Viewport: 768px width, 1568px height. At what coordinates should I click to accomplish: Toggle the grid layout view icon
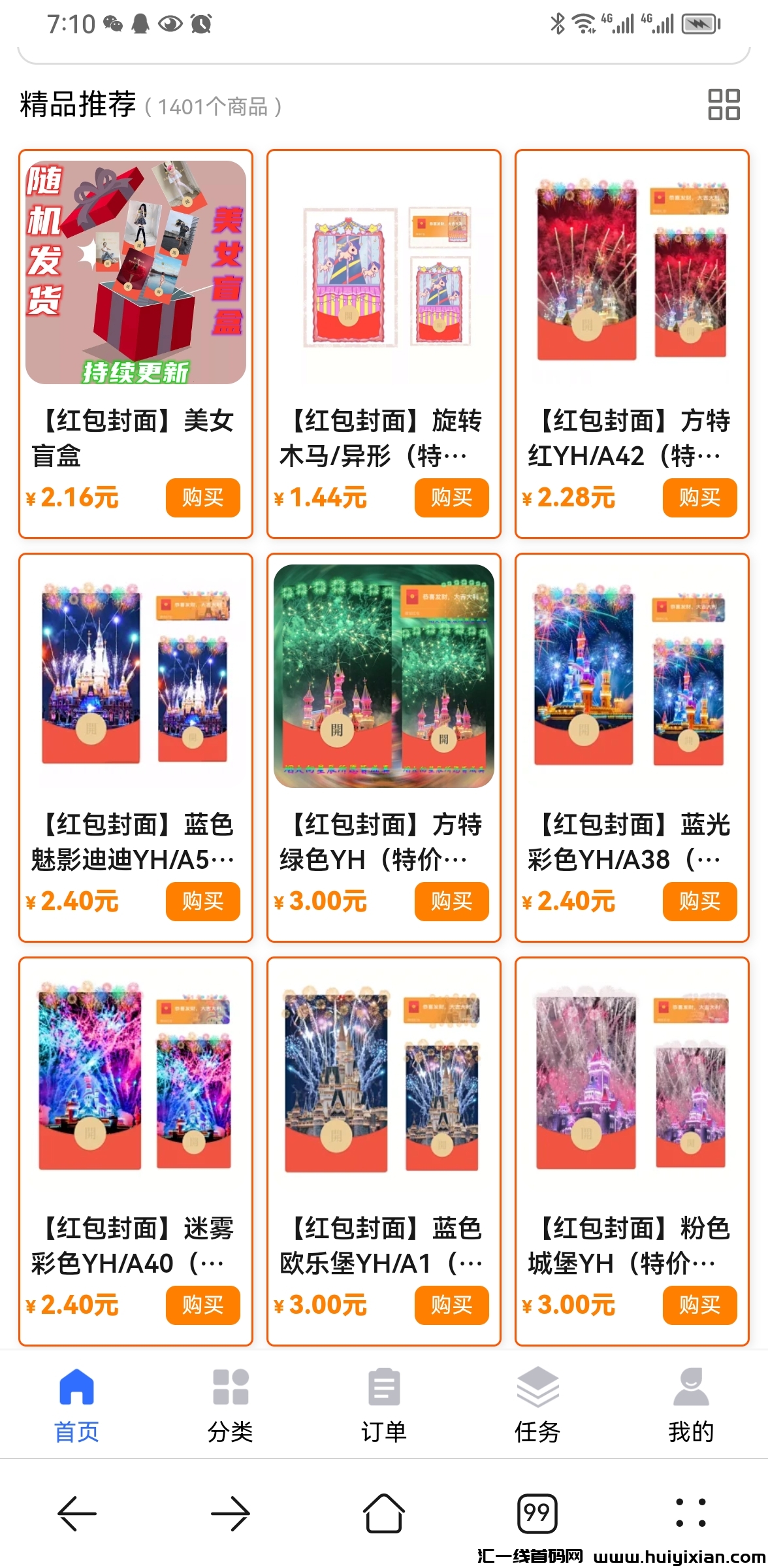pyautogui.click(x=724, y=105)
